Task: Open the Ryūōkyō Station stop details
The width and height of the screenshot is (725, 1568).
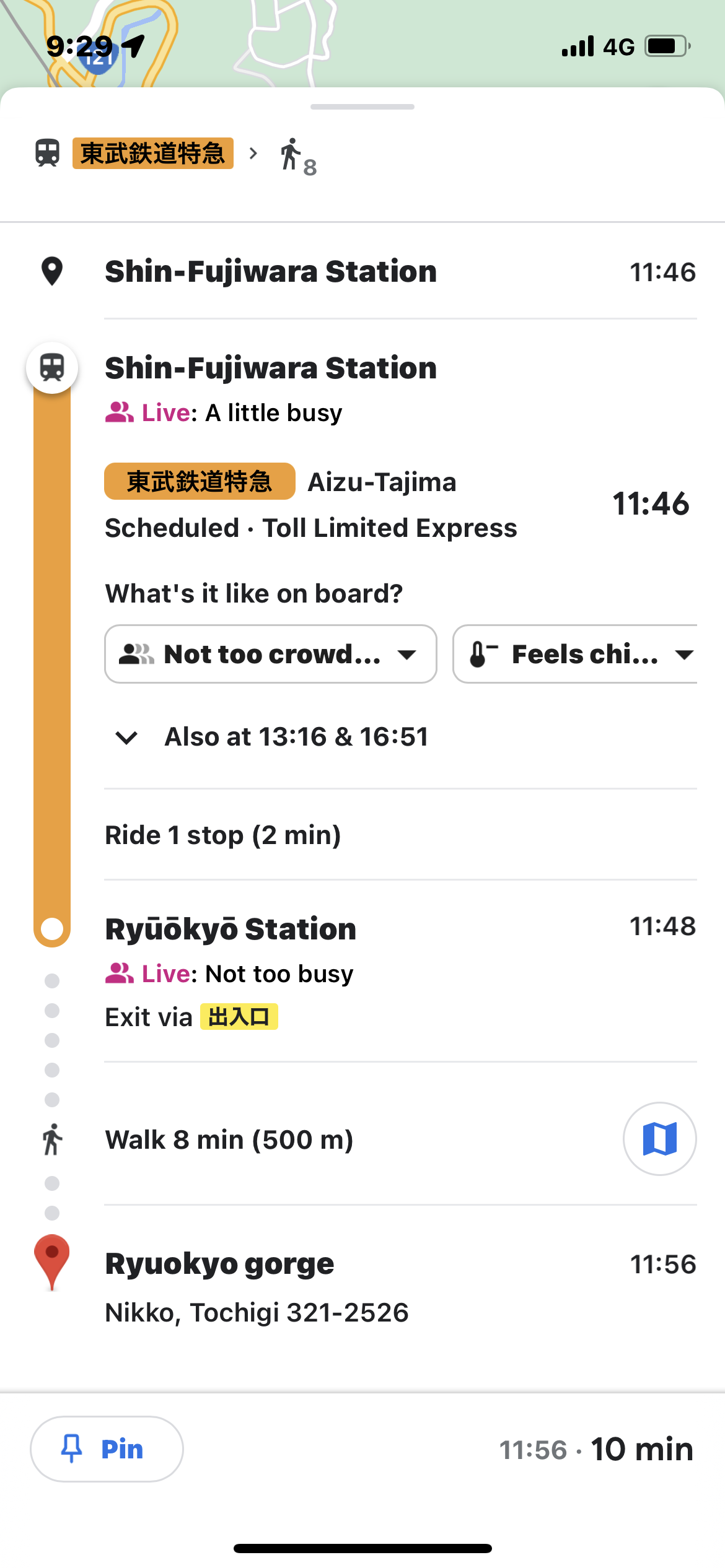Action: click(x=400, y=972)
